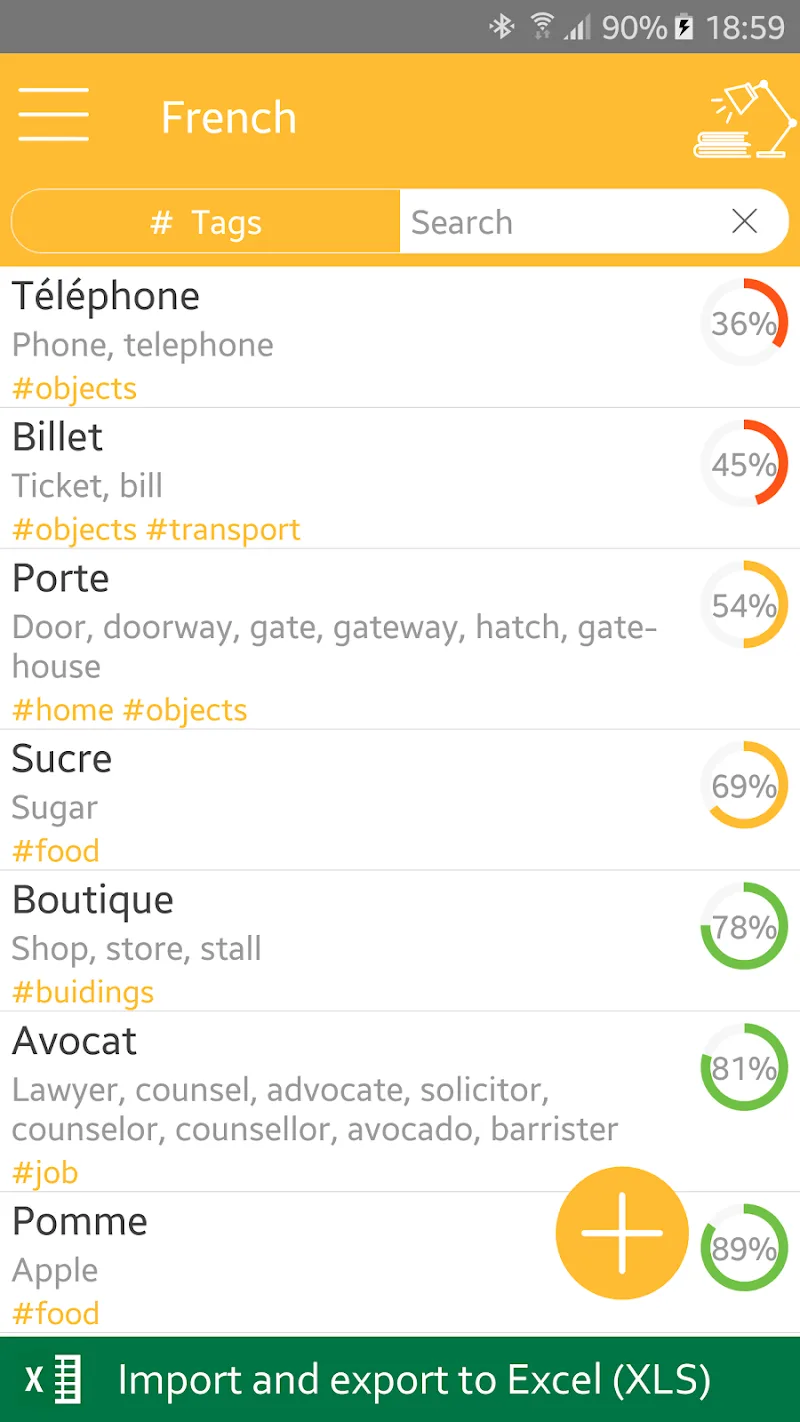The height and width of the screenshot is (1422, 800).
Task: Clear the search with the X icon
Action: coord(744,221)
